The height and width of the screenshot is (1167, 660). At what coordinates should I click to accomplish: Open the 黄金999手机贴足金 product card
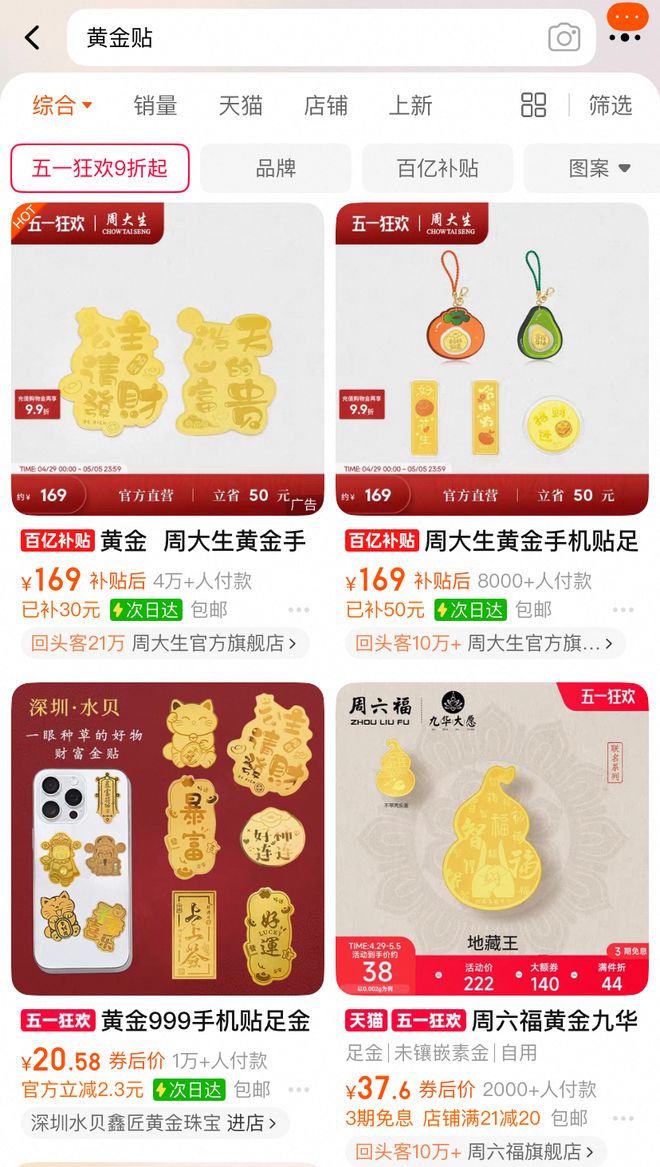pos(167,840)
